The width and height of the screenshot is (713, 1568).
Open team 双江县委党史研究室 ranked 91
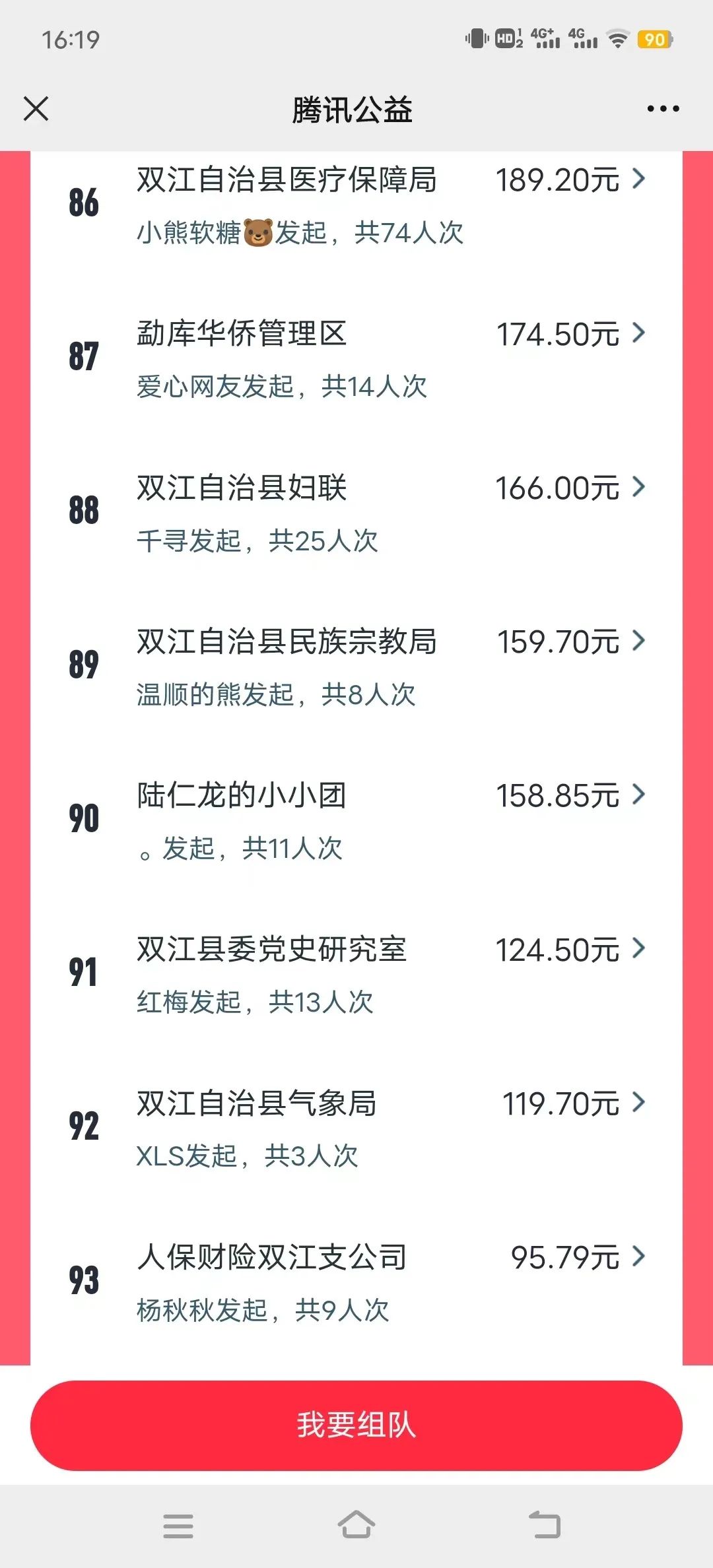[x=356, y=973]
